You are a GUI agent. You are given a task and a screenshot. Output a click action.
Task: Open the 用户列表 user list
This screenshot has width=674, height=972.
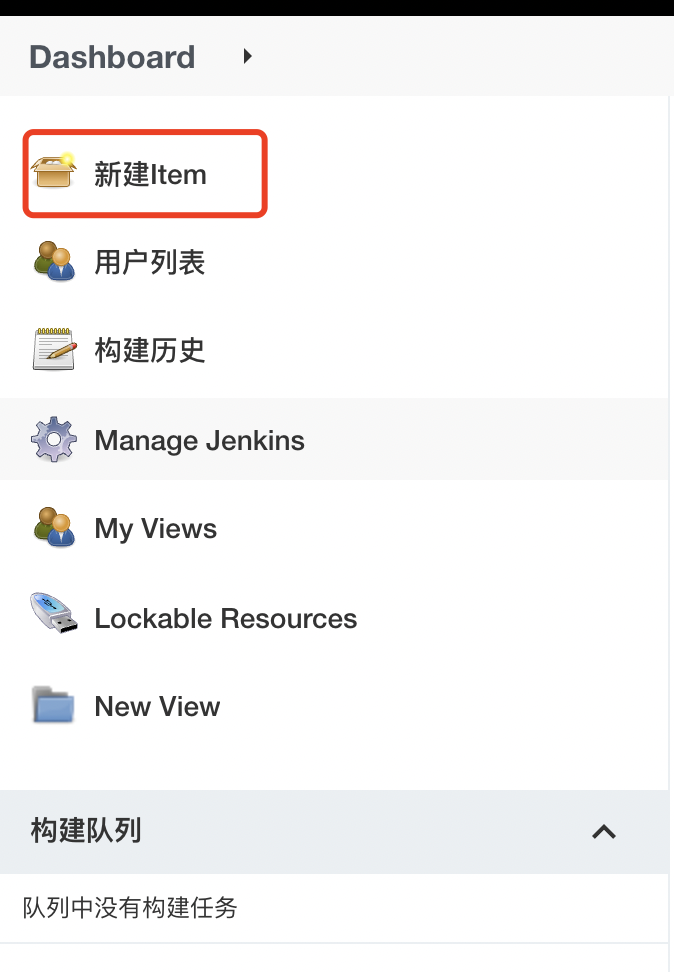[150, 263]
